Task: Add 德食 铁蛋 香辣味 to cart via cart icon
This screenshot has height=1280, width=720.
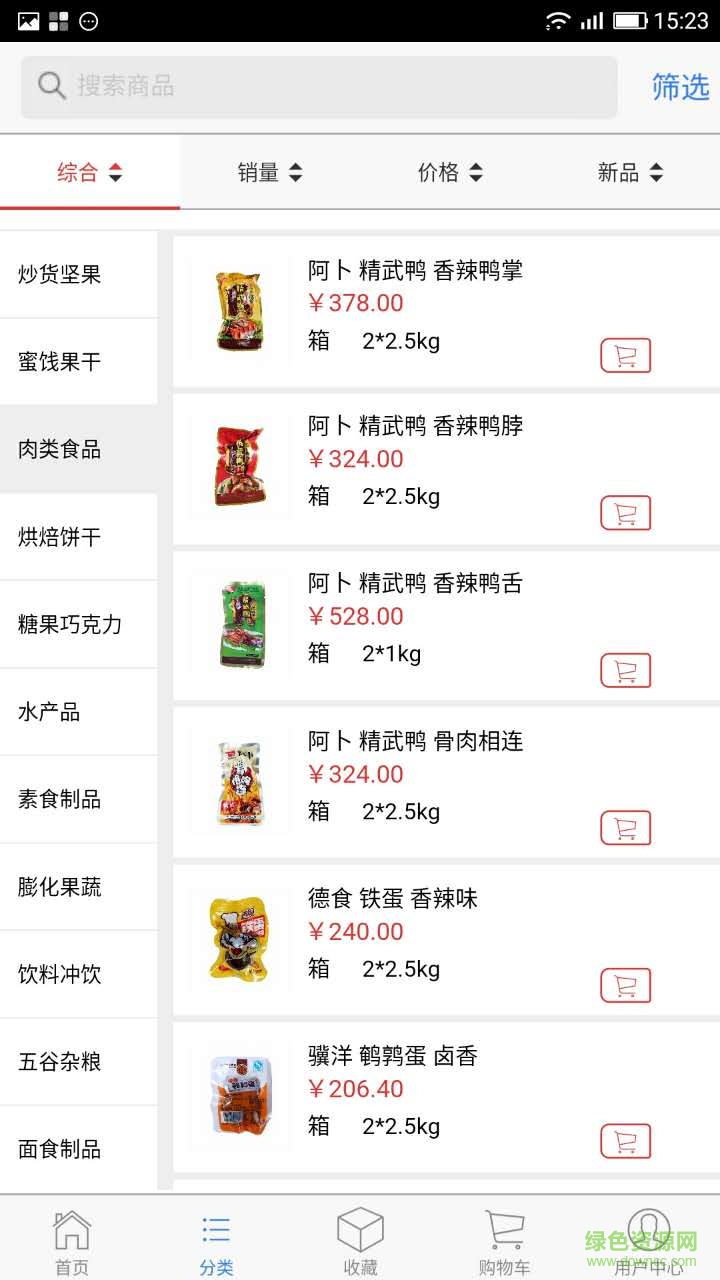Action: tap(626, 985)
